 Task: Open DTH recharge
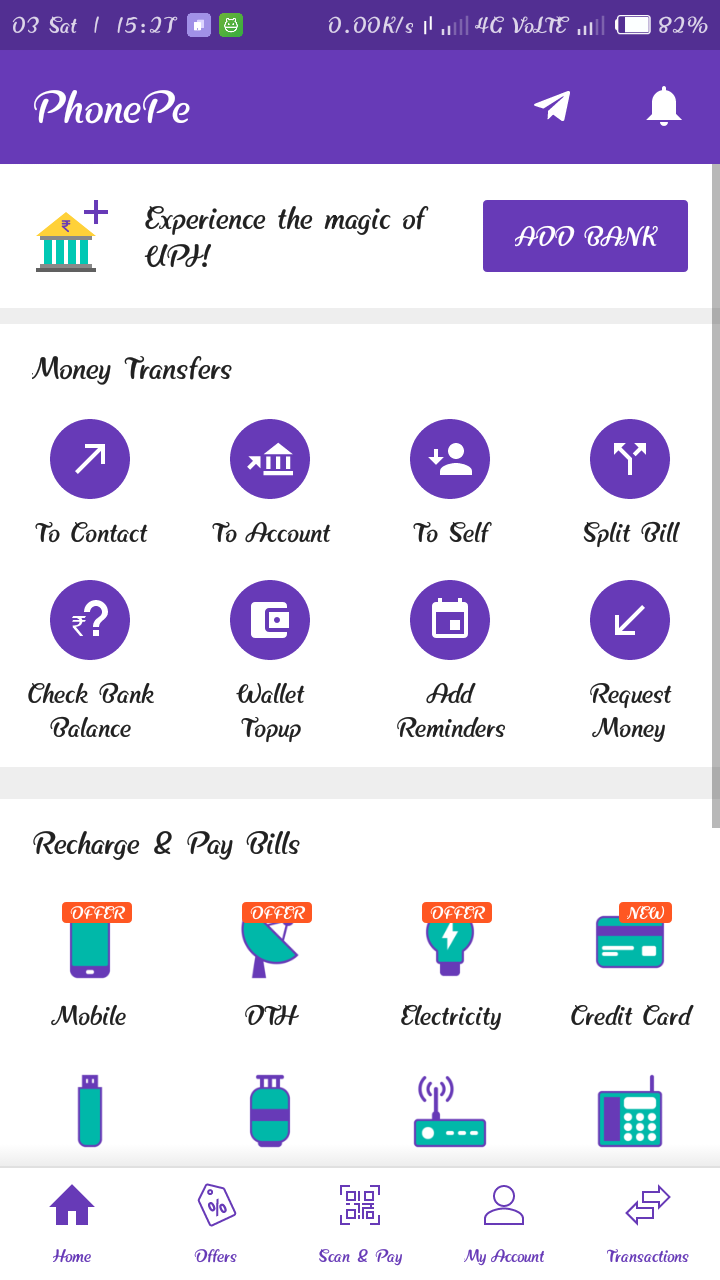(270, 945)
